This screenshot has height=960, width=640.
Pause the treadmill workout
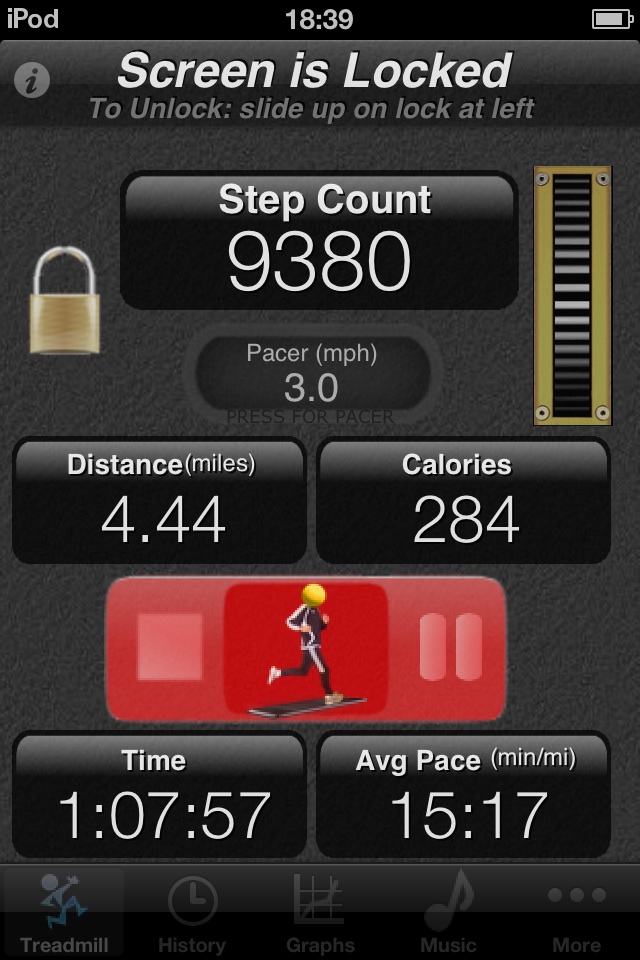(x=450, y=647)
